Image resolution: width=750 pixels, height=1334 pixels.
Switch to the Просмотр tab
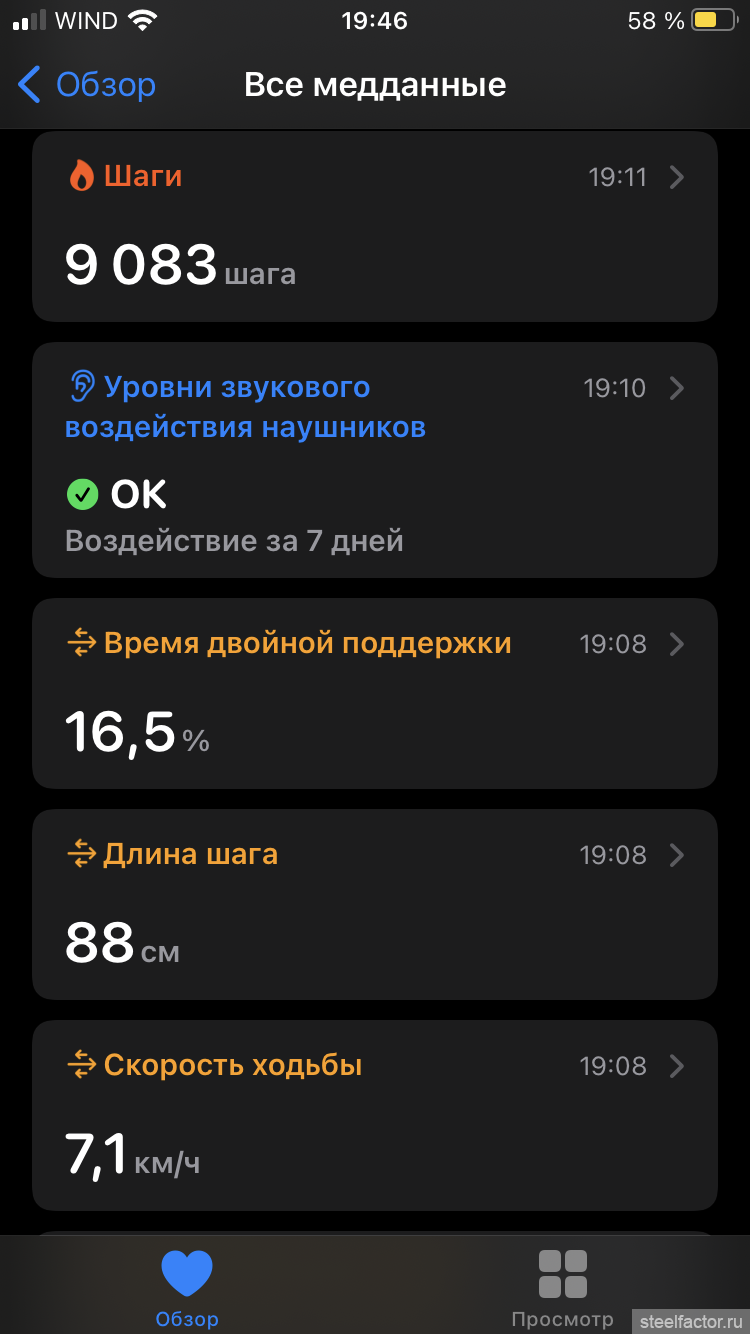pyautogui.click(x=562, y=1288)
